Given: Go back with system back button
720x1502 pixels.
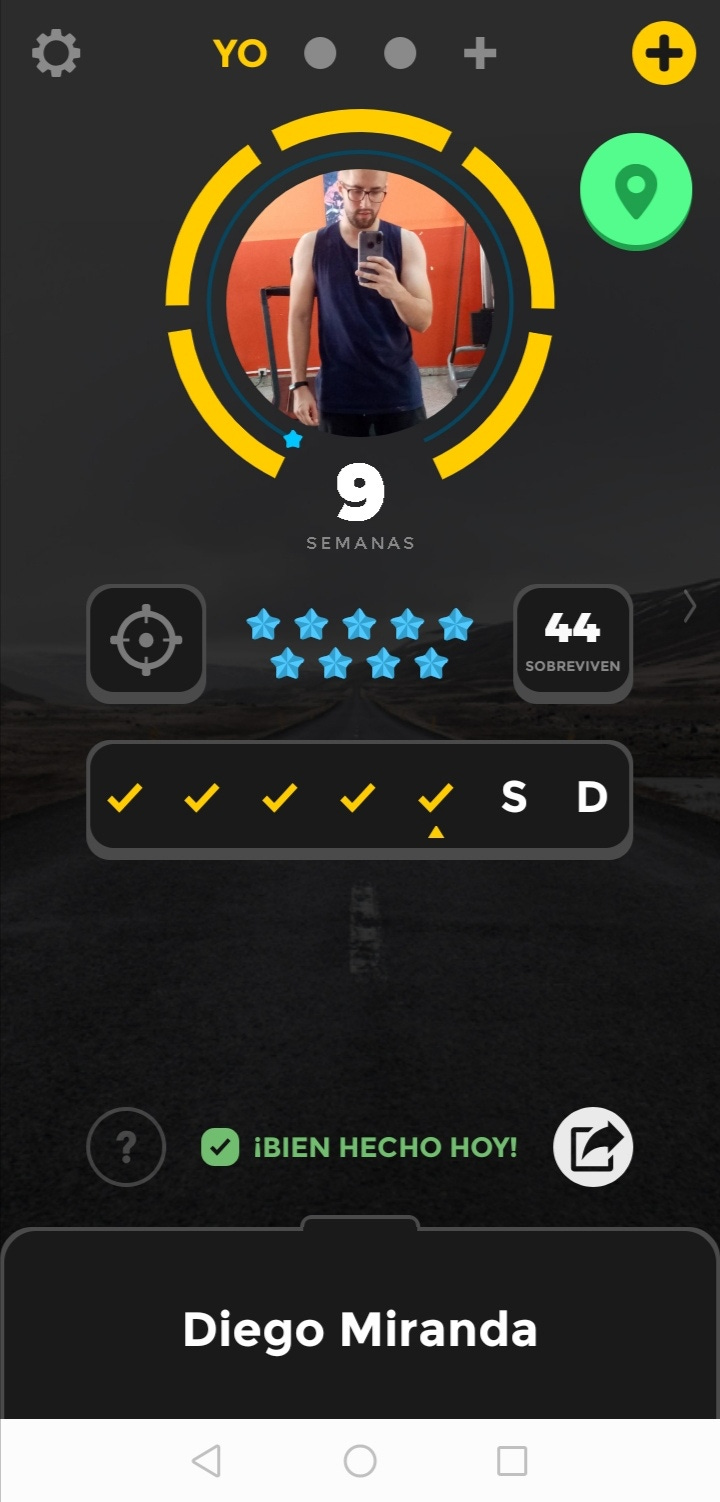Looking at the screenshot, I should [x=206, y=1461].
